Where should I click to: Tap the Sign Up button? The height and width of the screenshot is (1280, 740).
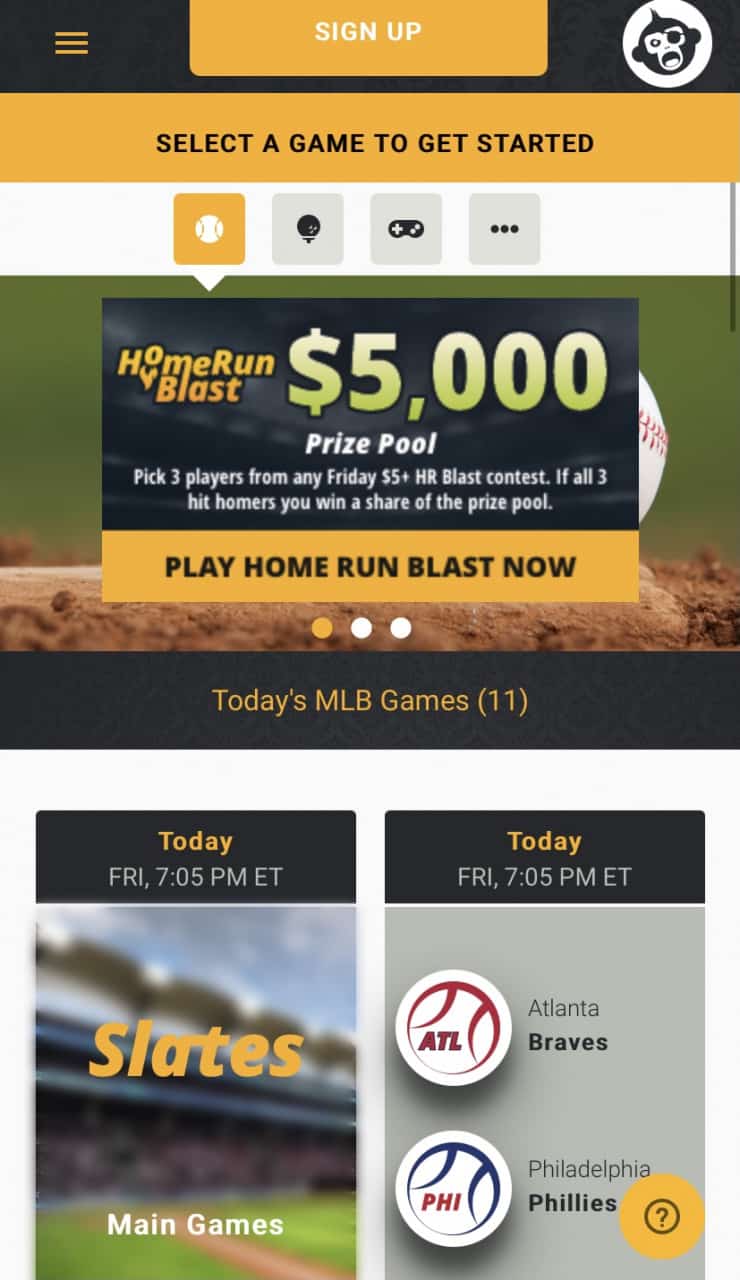[x=368, y=33]
